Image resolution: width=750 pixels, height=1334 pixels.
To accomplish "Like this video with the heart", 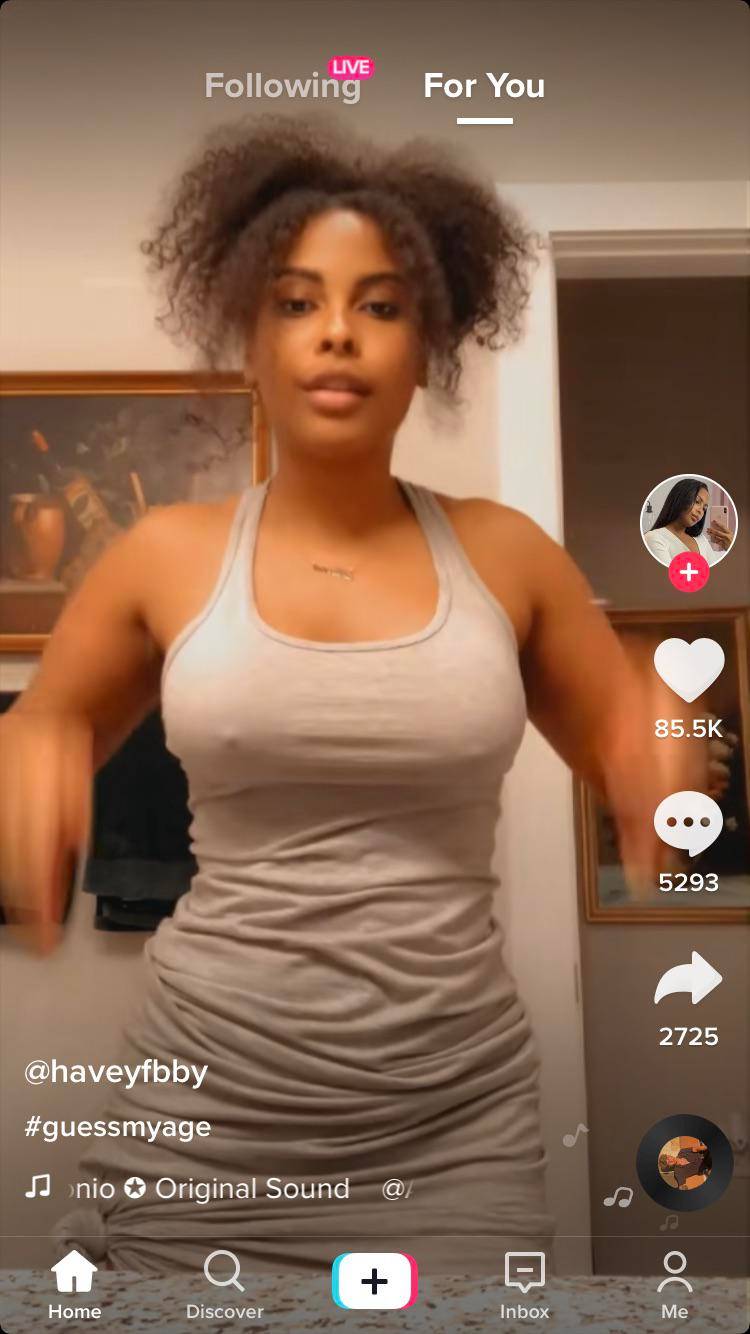I will 688,670.
